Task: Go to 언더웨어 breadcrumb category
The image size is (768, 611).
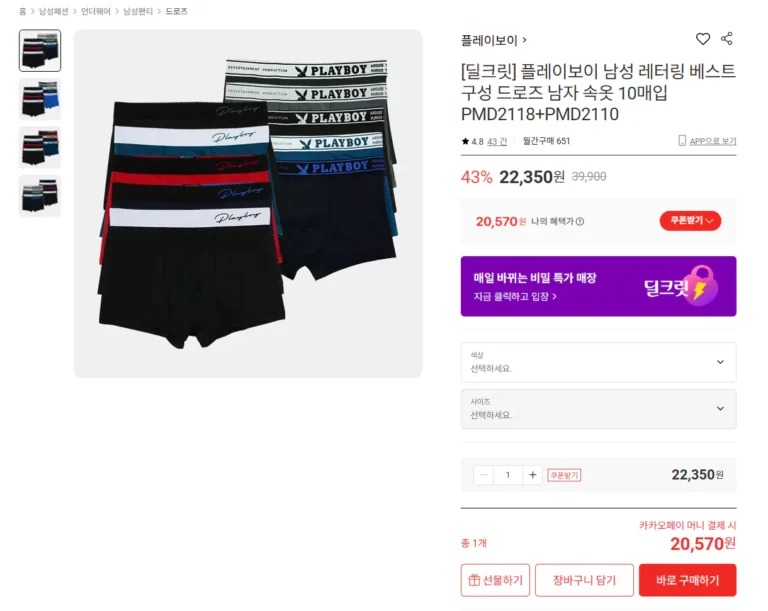Action: [x=96, y=11]
